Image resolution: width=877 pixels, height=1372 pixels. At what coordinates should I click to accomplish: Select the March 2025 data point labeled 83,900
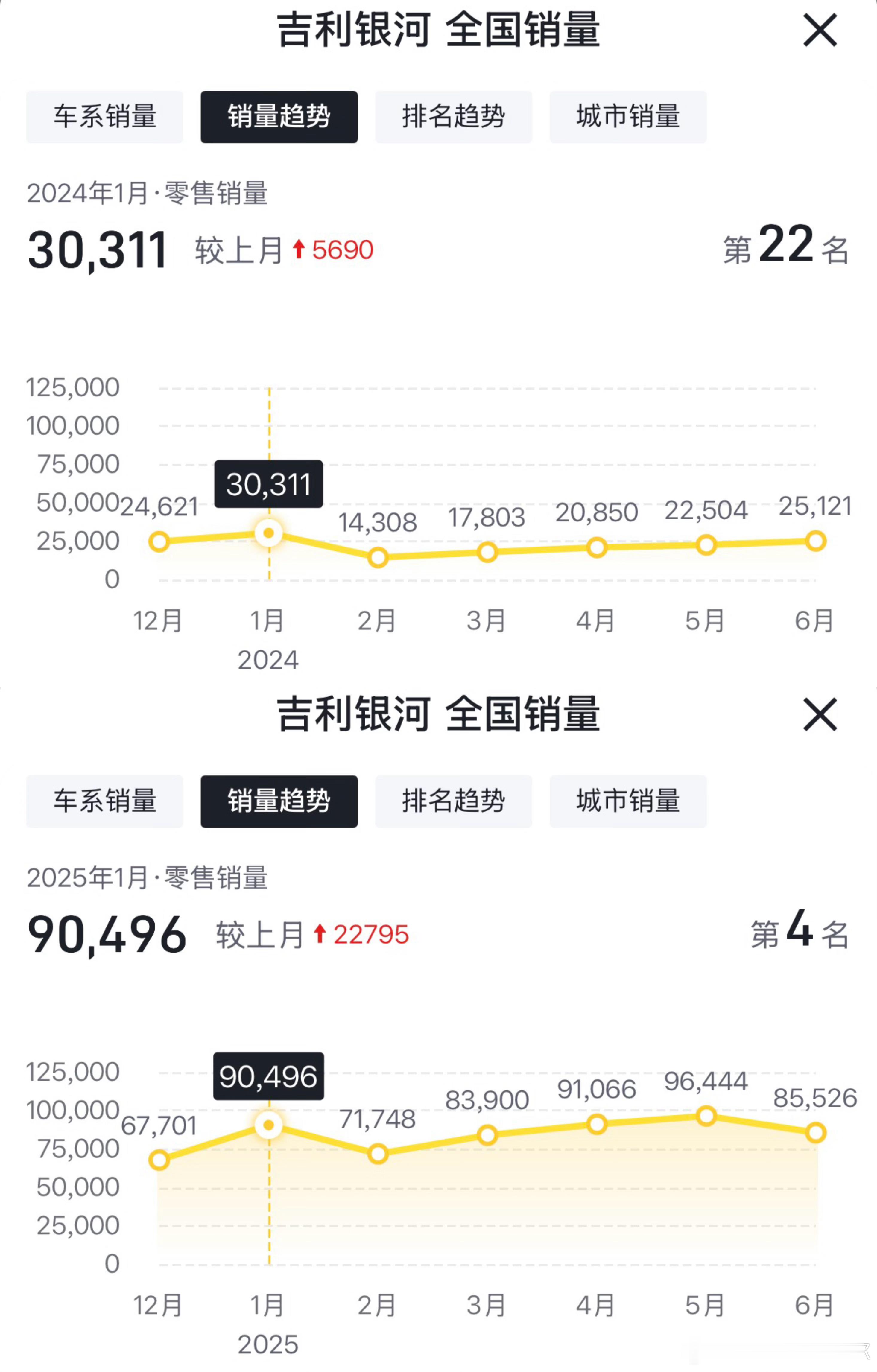(487, 1136)
